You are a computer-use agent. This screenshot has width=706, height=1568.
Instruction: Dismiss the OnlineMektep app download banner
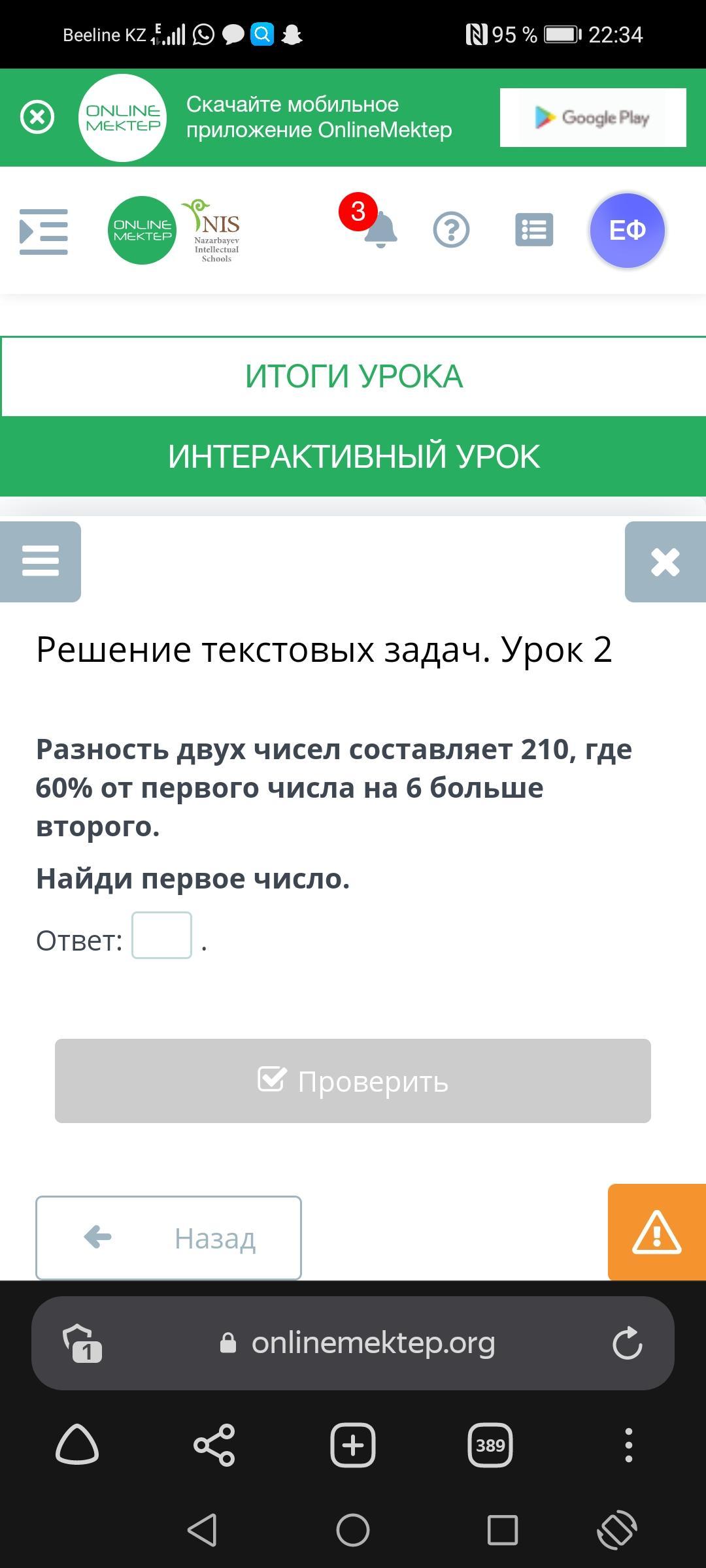37,118
